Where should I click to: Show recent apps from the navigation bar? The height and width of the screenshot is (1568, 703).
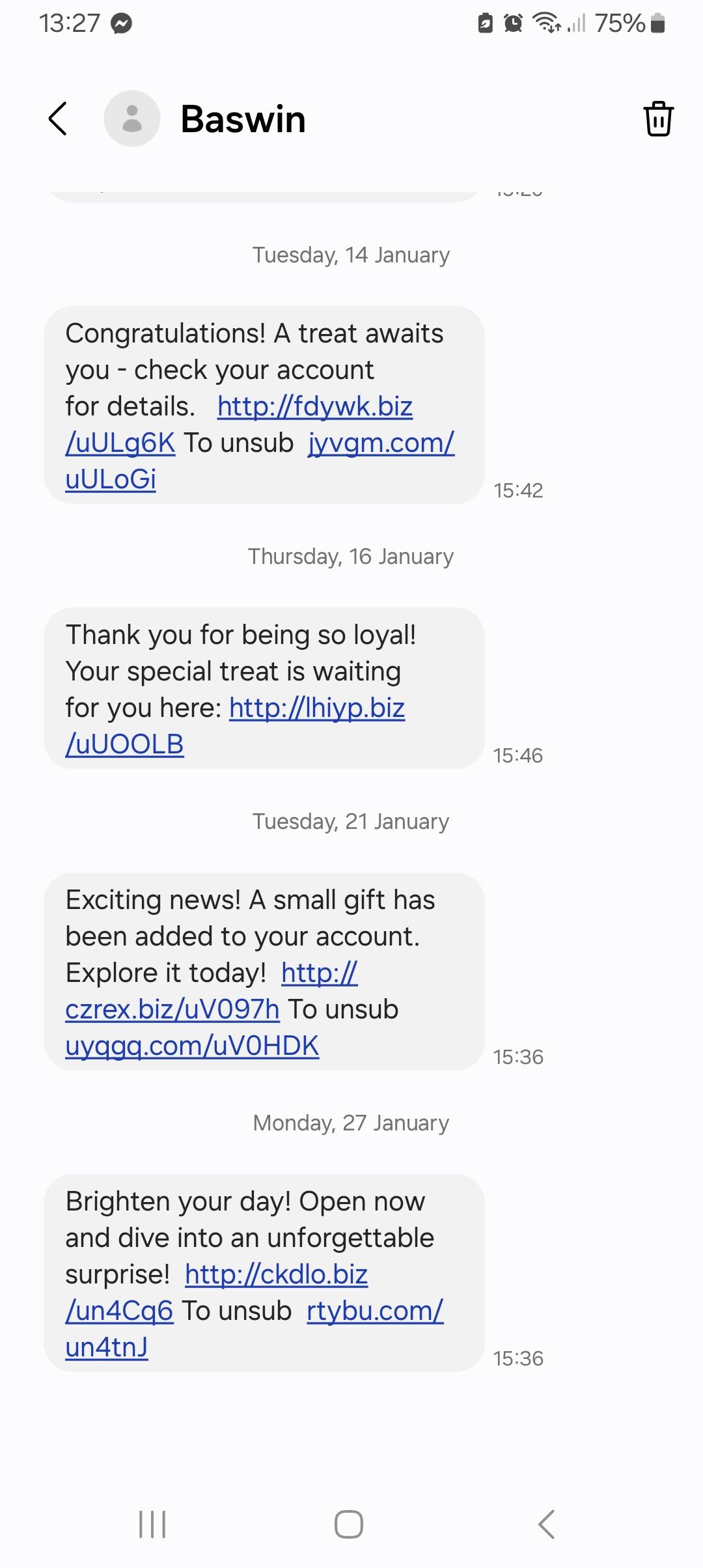(x=152, y=1524)
